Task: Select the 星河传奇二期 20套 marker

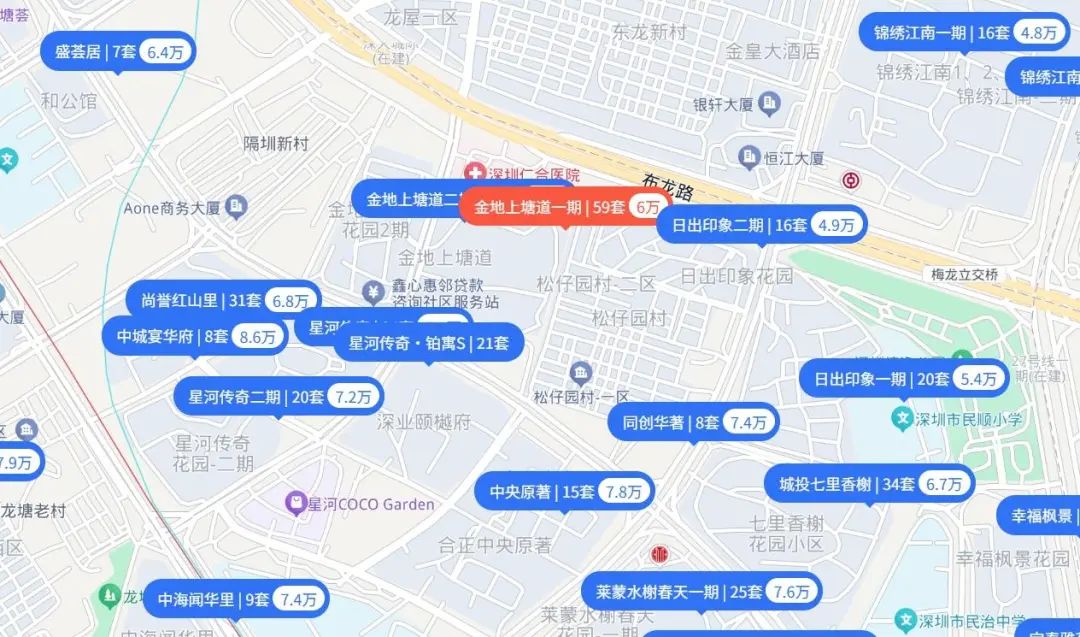Action: click(278, 397)
